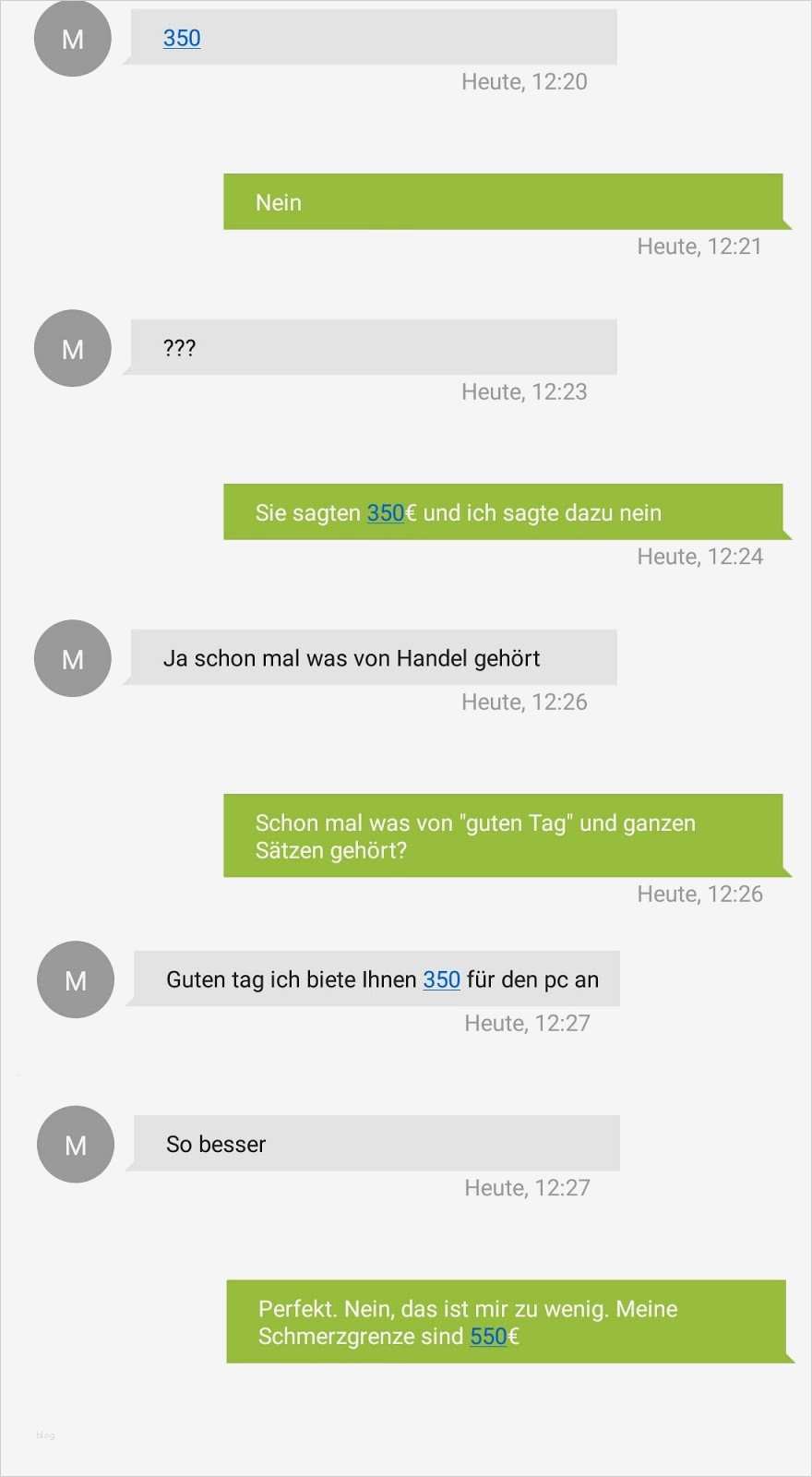Viewport: 812px width, 1477px height.
Task: Open sender avatar M beside "So besser"
Action: [76, 1145]
